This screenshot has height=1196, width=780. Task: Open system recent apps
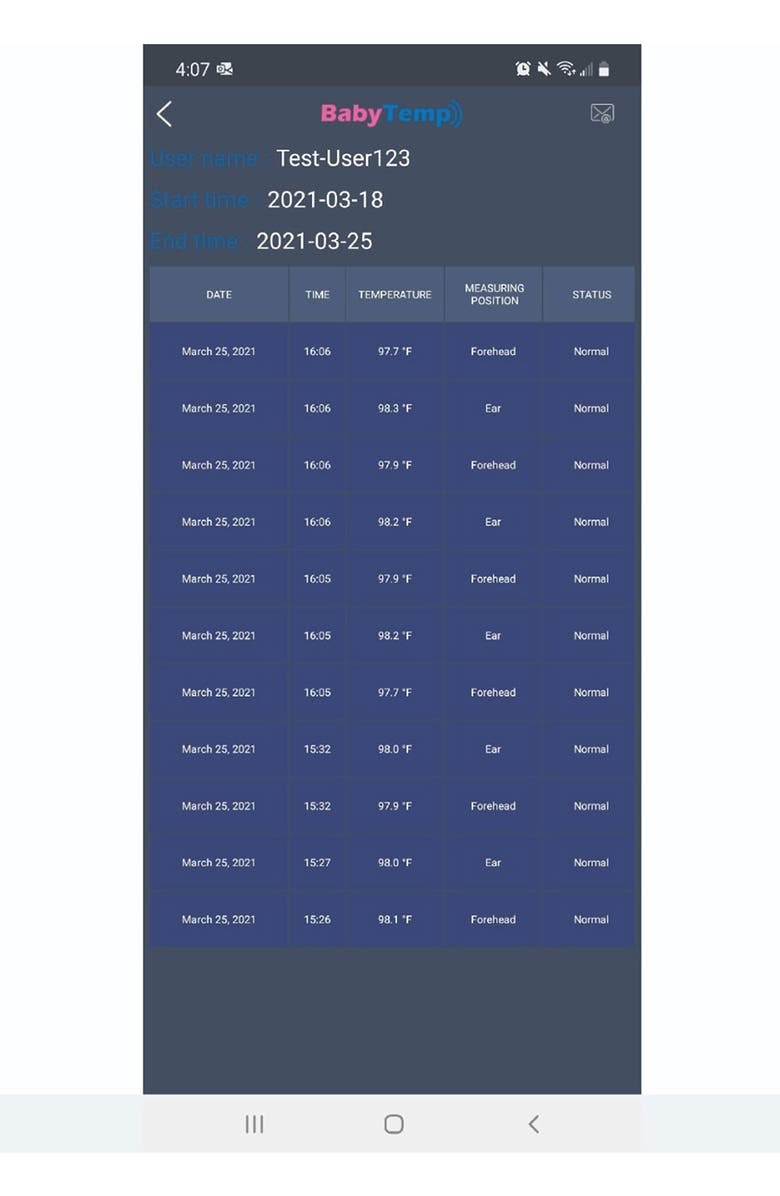[x=255, y=1124]
